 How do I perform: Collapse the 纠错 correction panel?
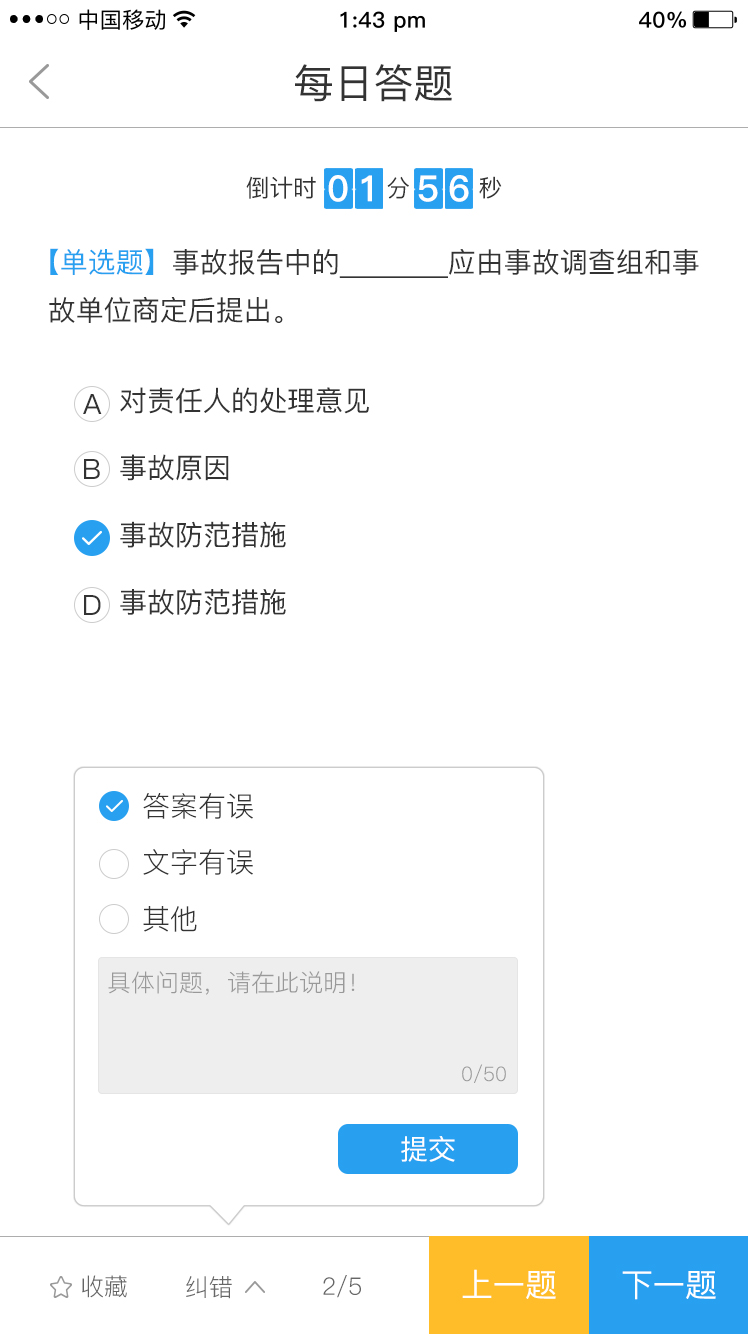coord(225,1286)
